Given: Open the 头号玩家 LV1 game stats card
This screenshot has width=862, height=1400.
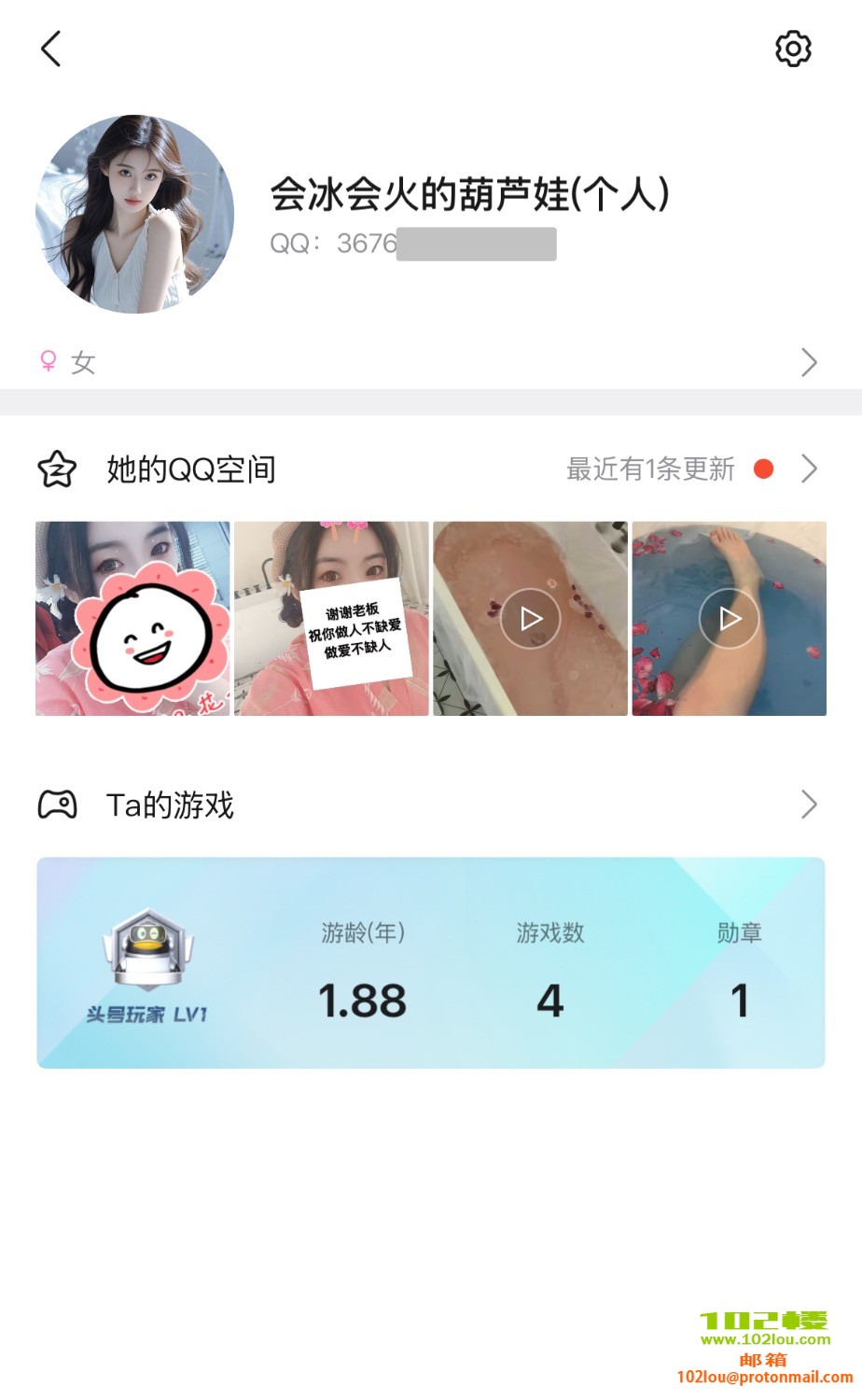Looking at the screenshot, I should [x=430, y=963].
